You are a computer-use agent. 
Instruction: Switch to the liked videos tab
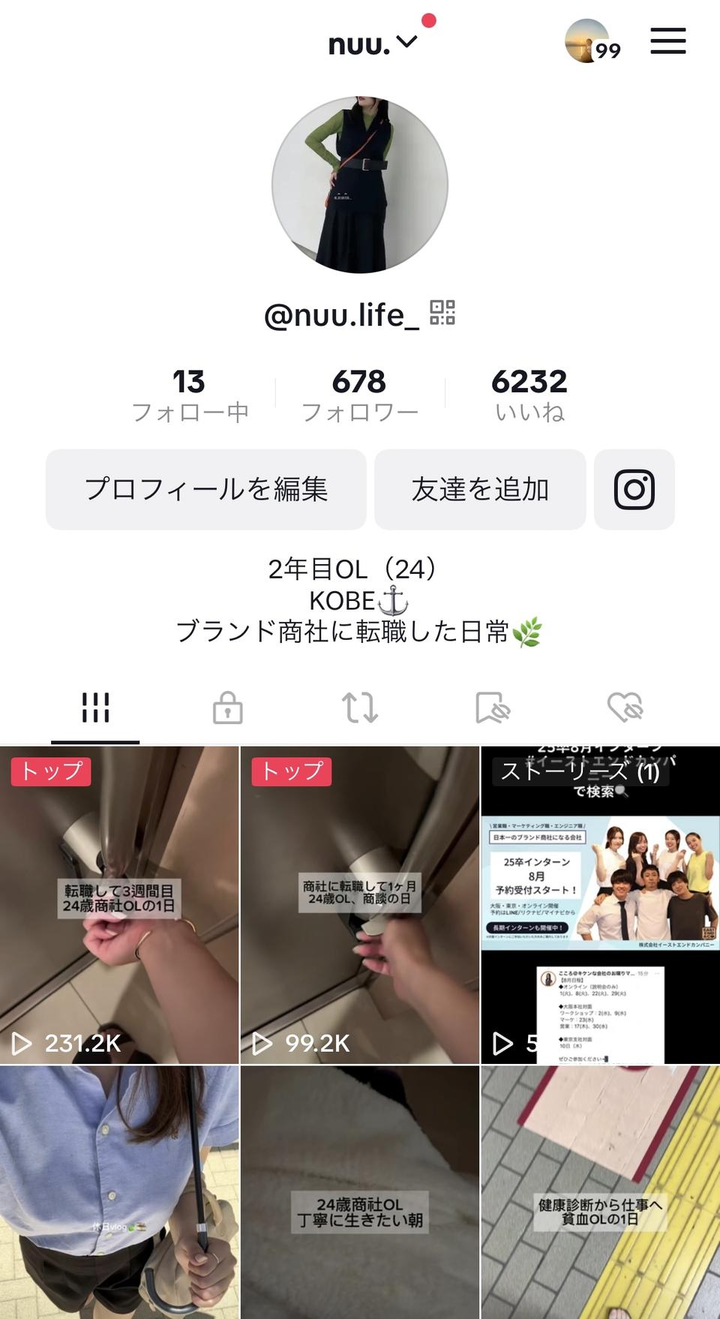(625, 708)
